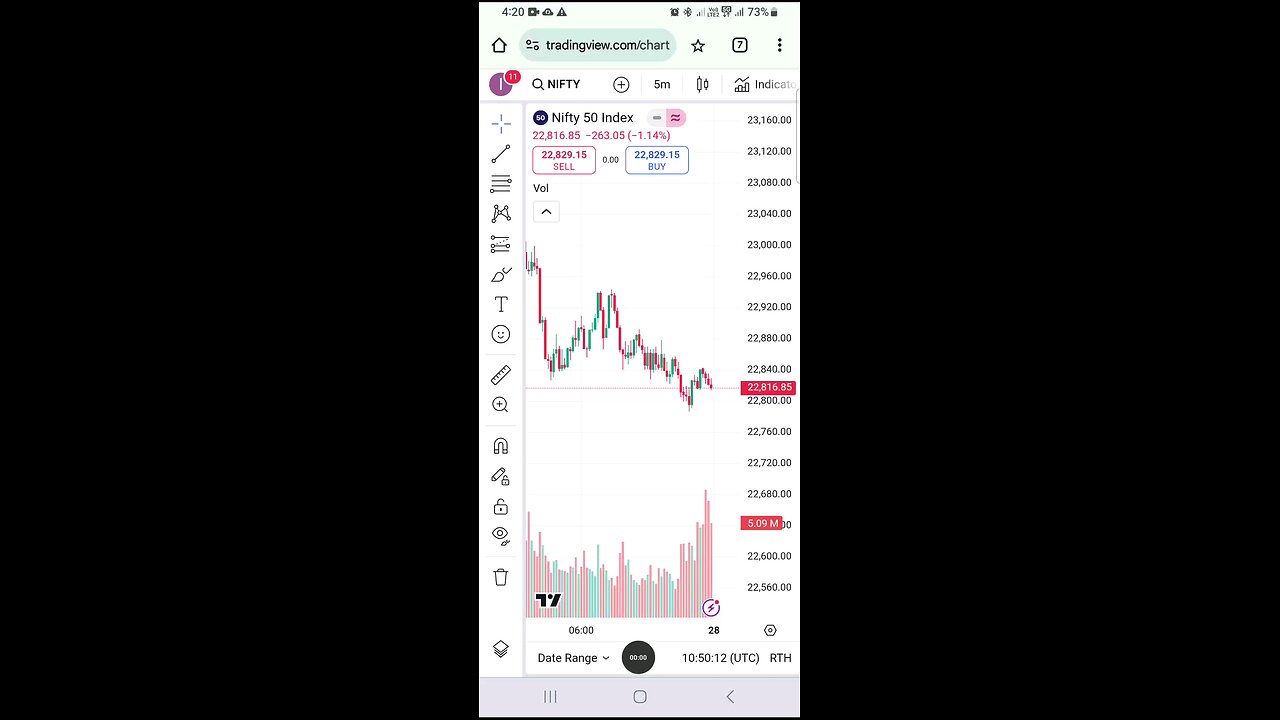Open the Date Range dropdown
Screen dimensions: 1280x720
click(573, 658)
